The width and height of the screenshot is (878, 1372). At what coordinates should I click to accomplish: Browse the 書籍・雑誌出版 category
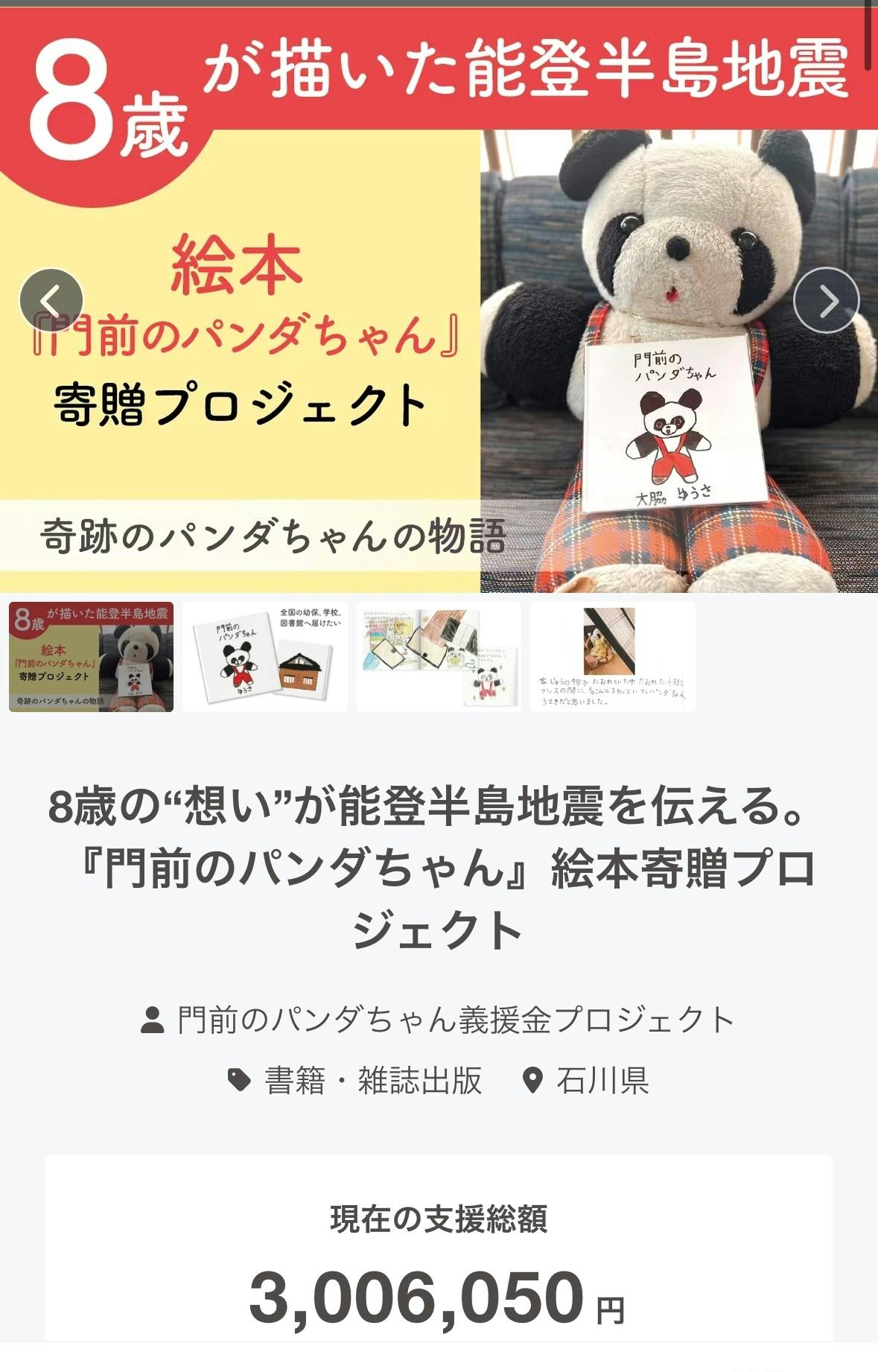tap(372, 1080)
